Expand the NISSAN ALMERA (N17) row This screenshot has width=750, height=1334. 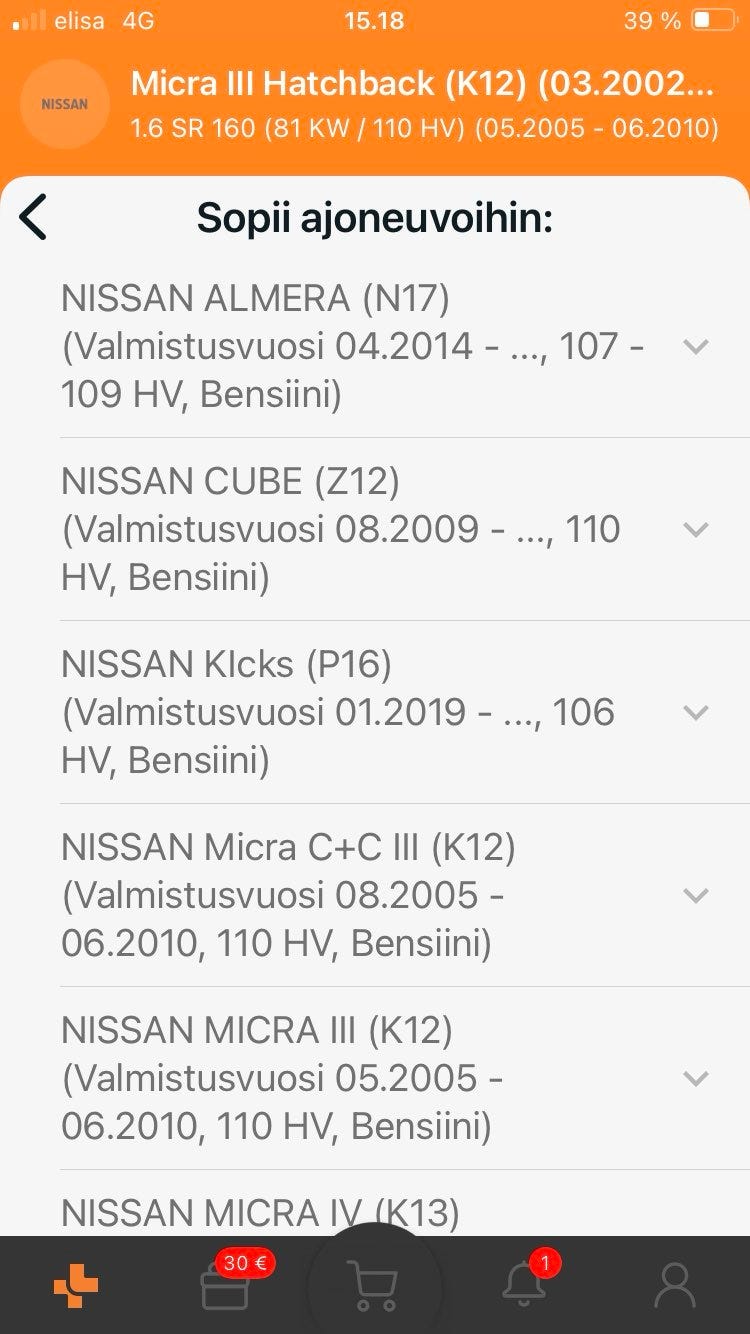point(694,346)
